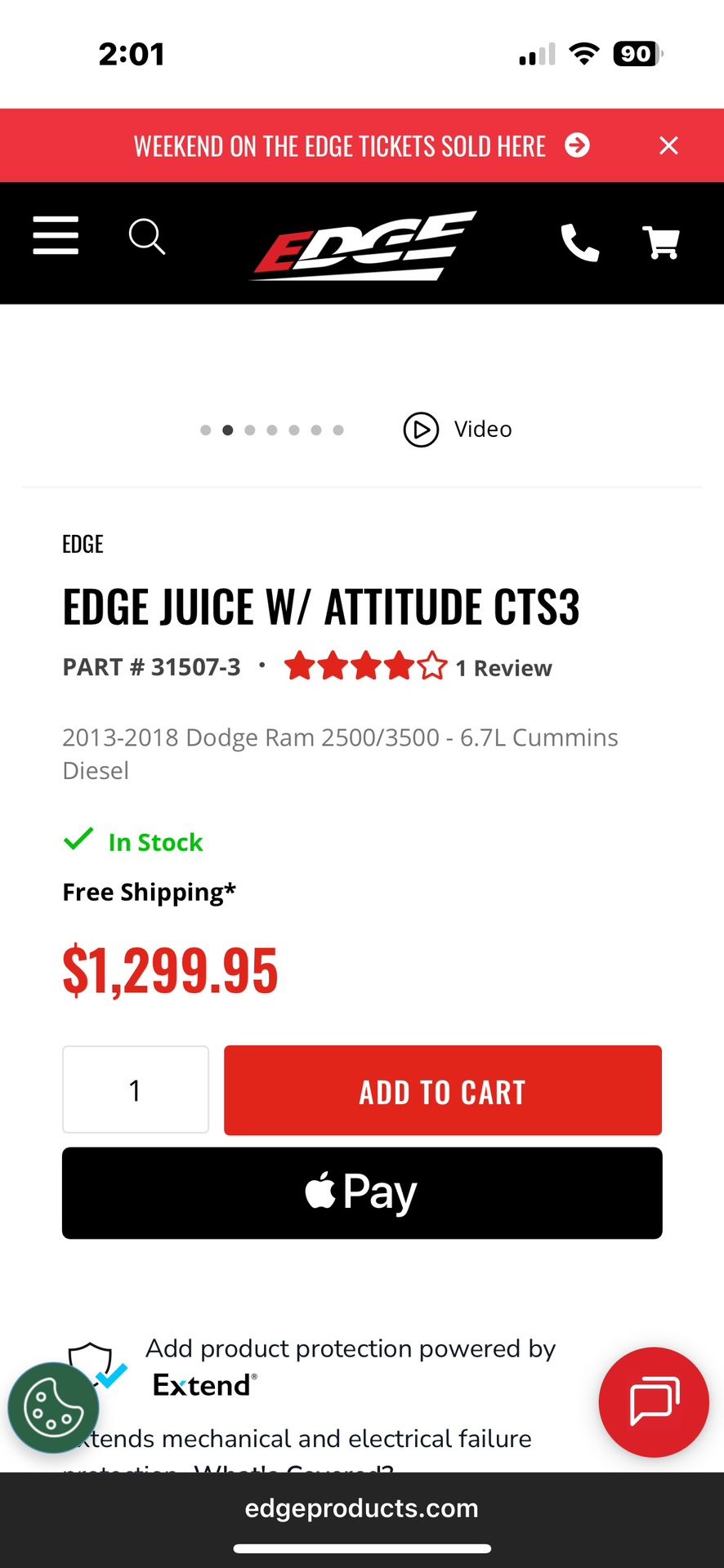This screenshot has height=1568, width=724.
Task: Open the 1 Review link
Action: (503, 668)
